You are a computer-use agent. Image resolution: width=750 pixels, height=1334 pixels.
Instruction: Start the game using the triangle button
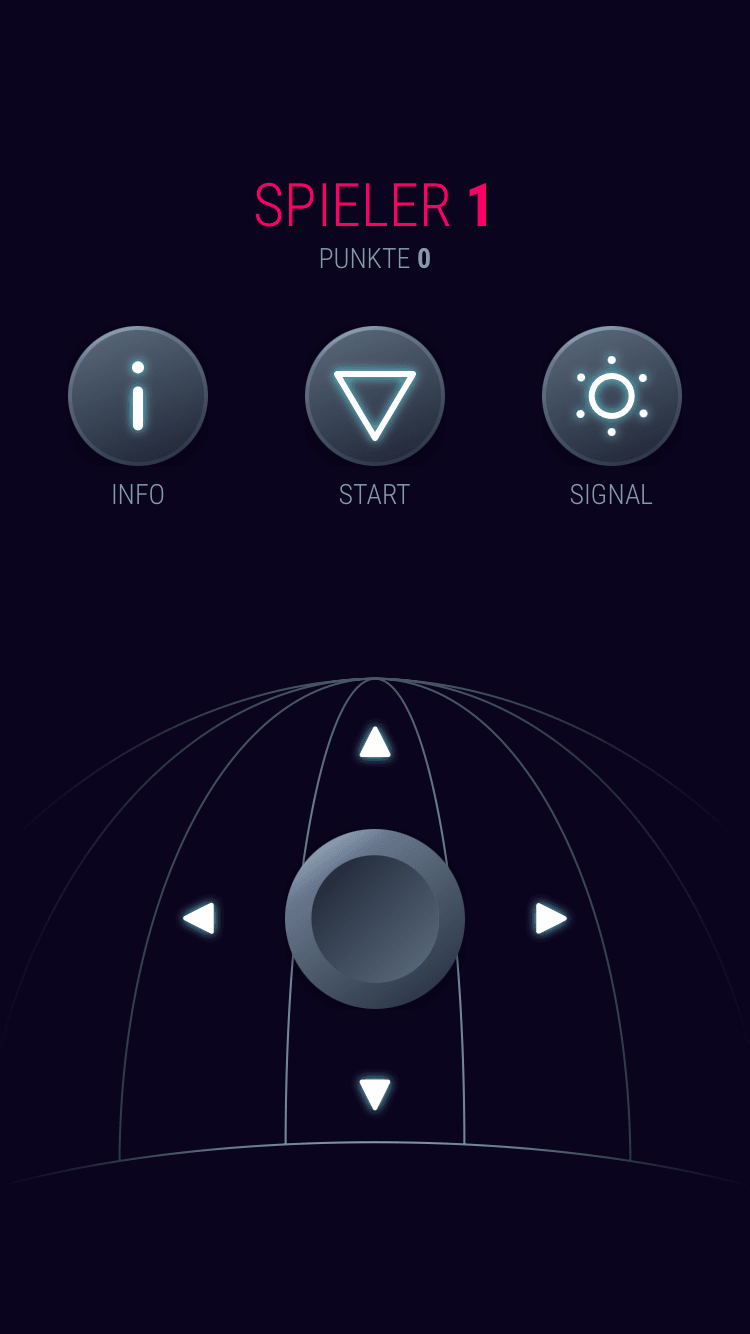[x=375, y=396]
